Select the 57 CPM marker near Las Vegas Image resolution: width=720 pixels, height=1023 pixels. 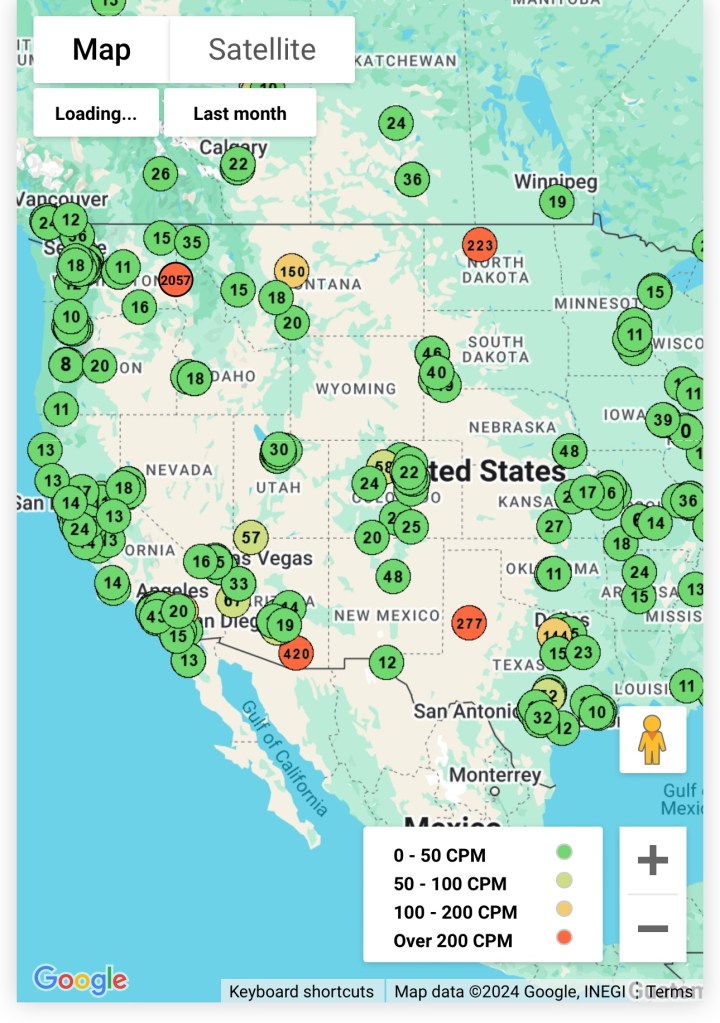[251, 537]
